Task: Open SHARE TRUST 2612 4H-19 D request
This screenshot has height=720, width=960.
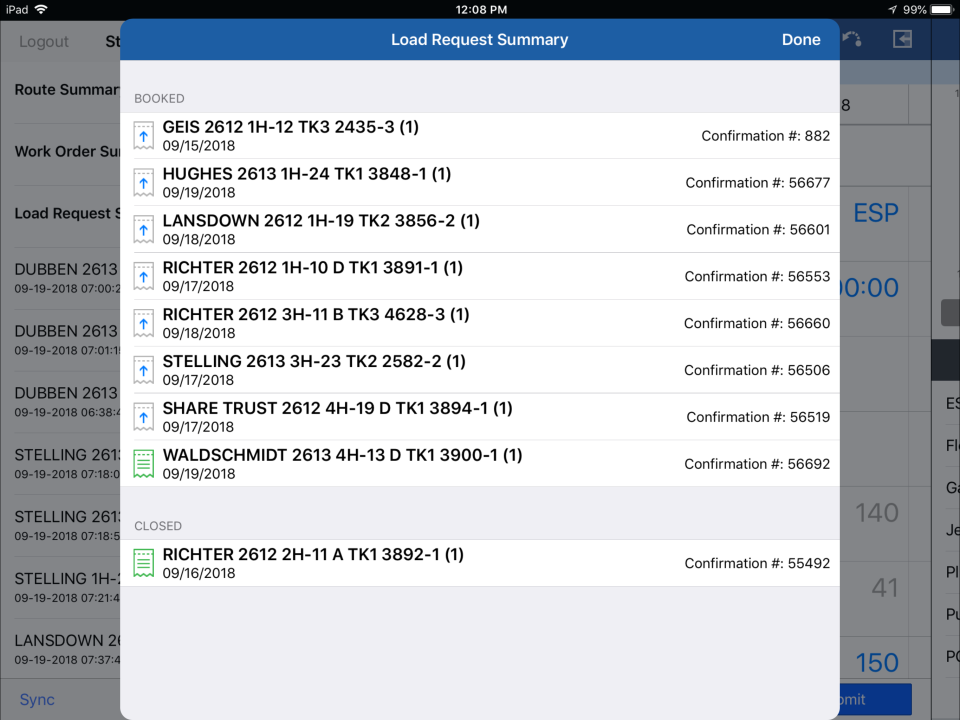Action: tap(480, 417)
